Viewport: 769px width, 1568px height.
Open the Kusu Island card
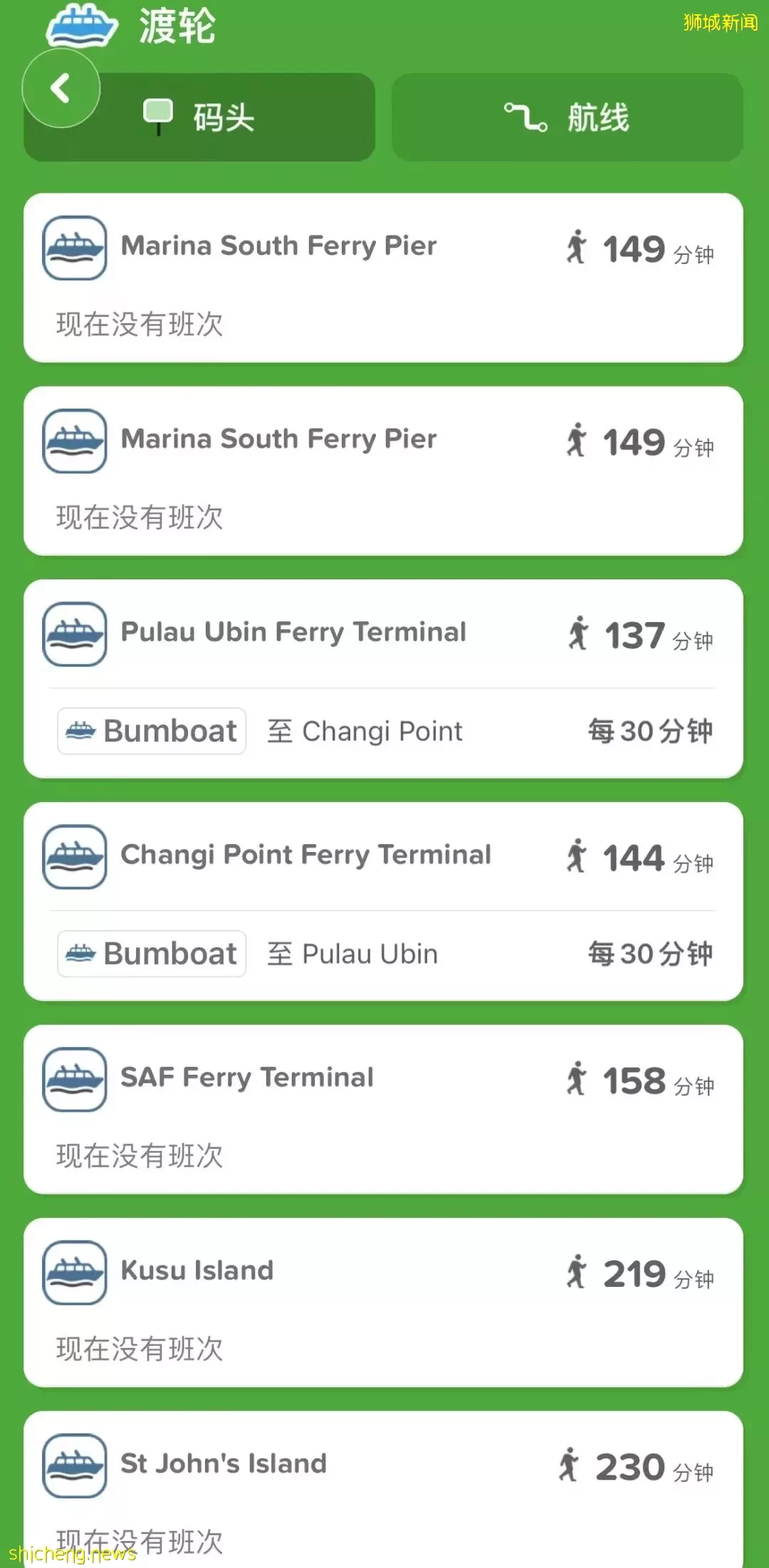tap(383, 1303)
